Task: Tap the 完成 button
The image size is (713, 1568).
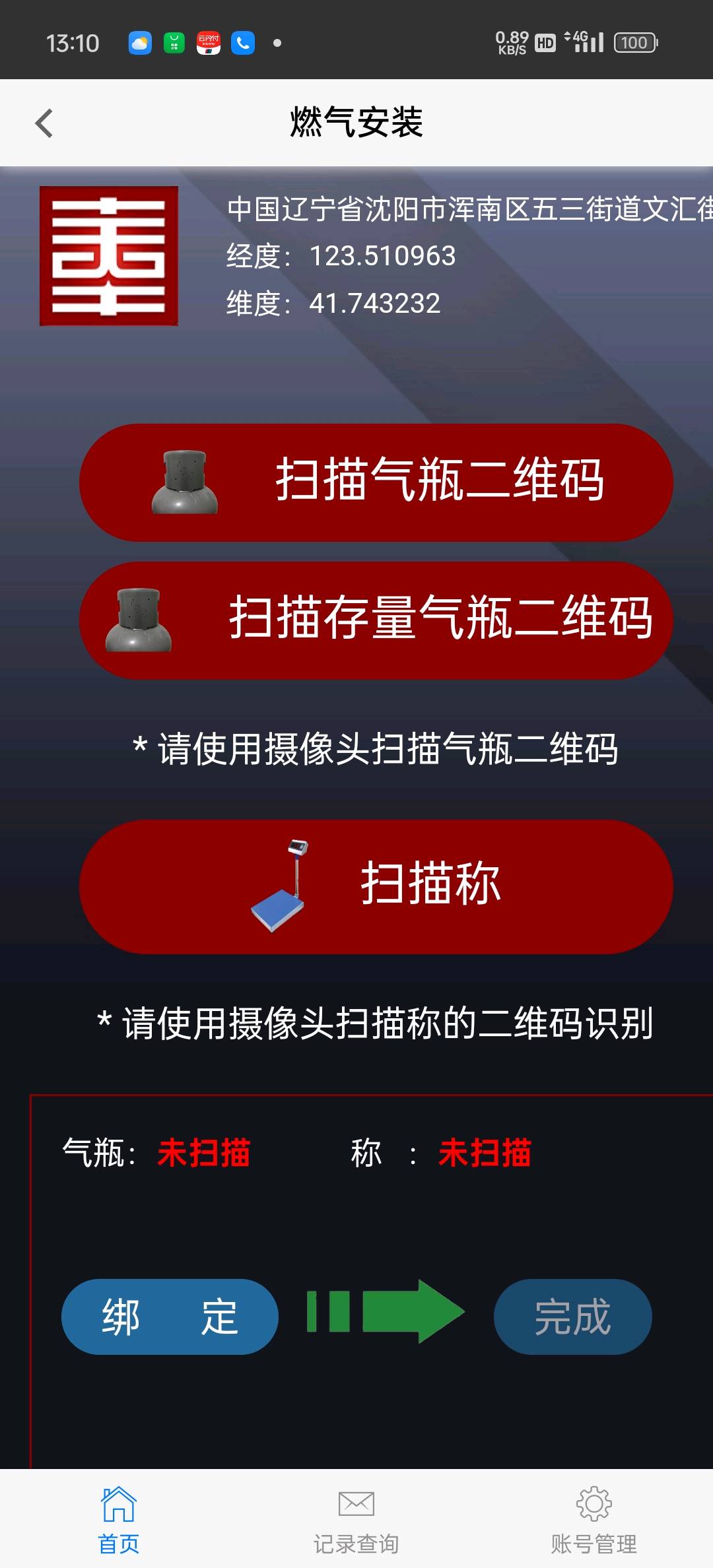Action: (x=572, y=1317)
